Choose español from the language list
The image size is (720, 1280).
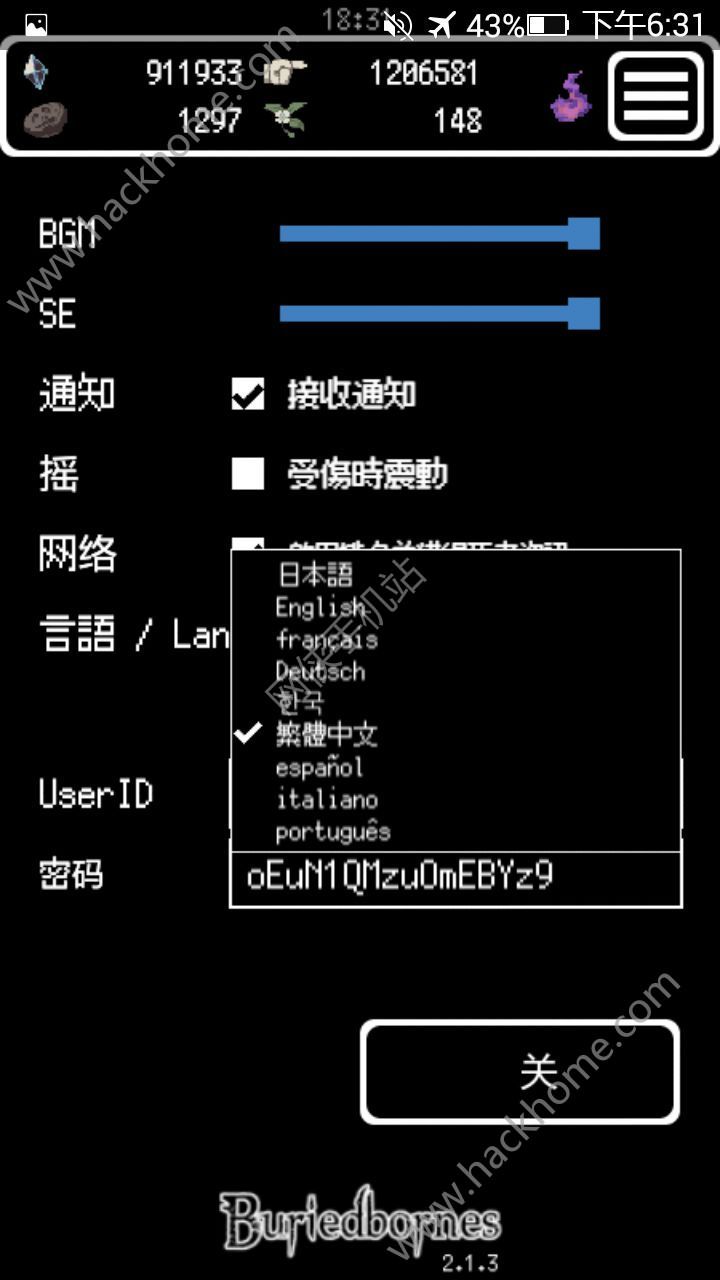(x=319, y=768)
